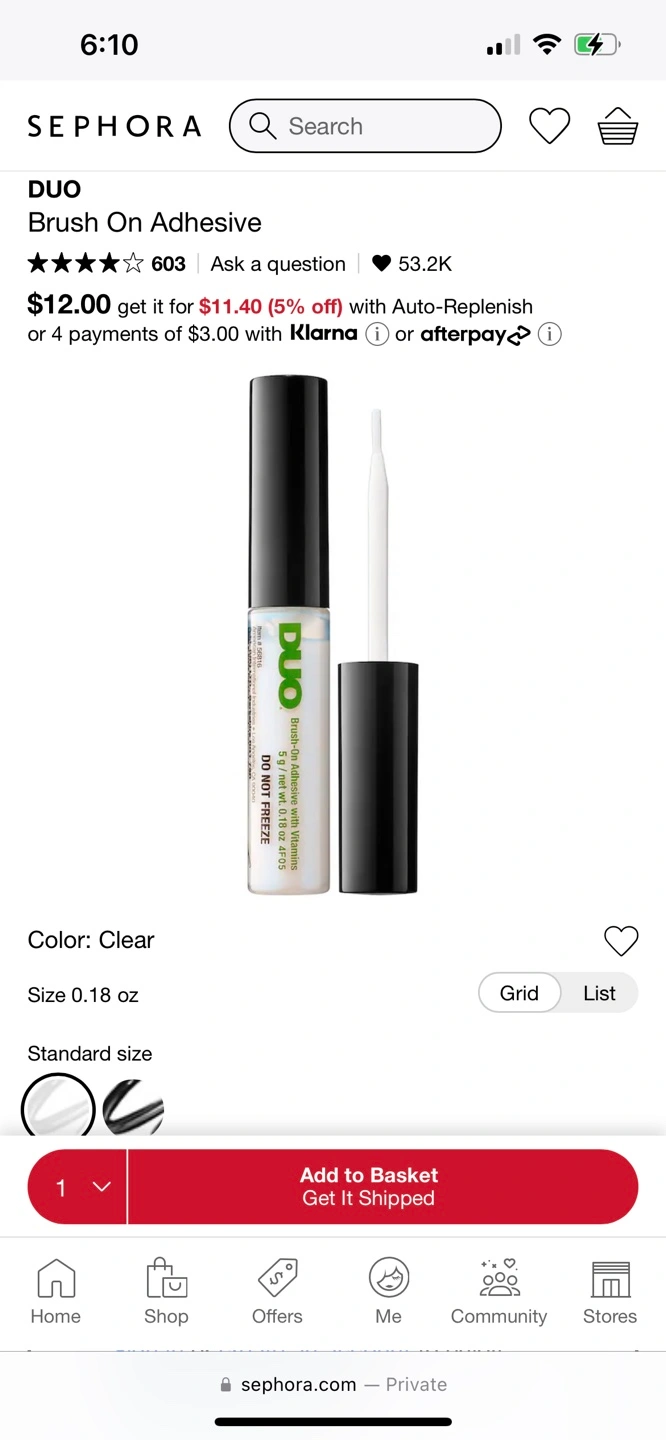
Task: Open the 603 reviews rating
Action: point(106,264)
